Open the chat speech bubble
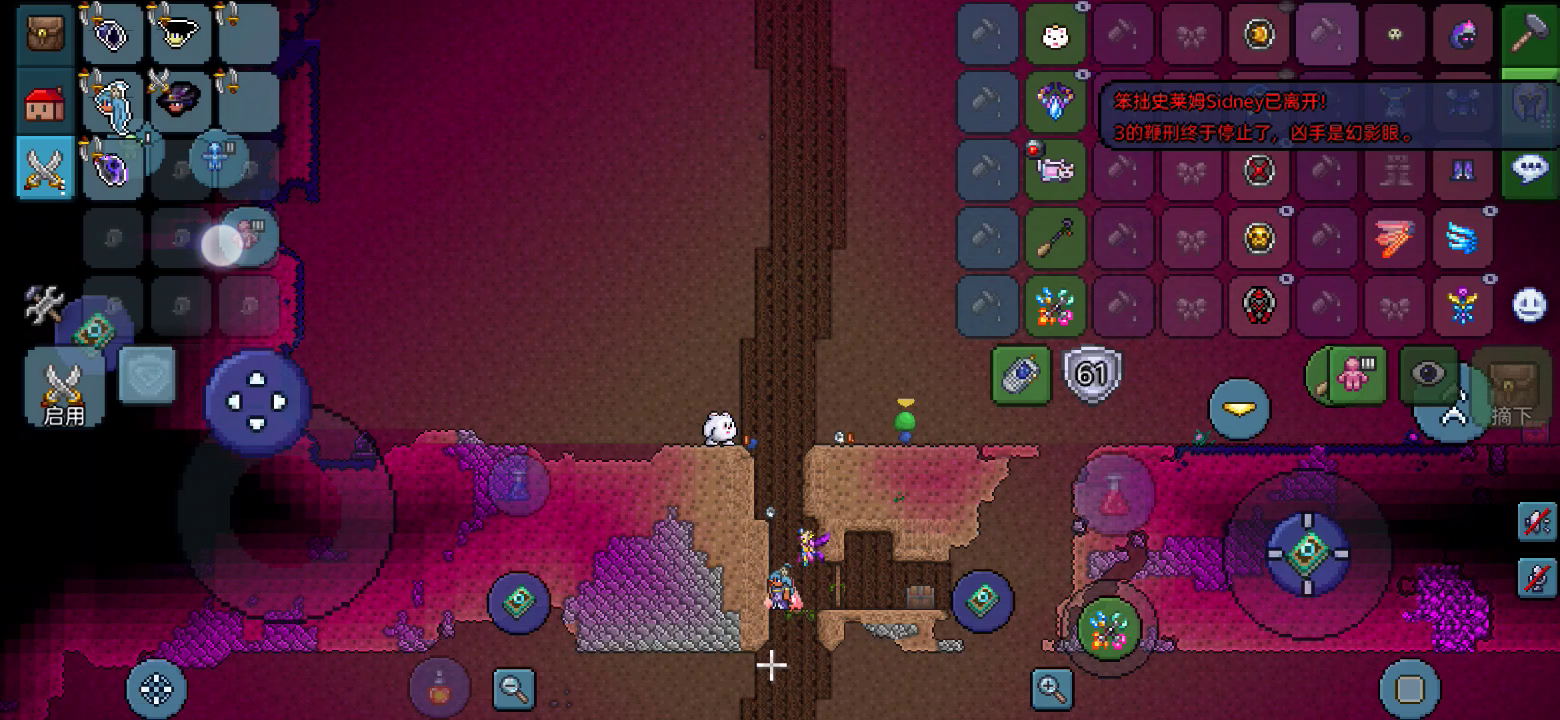This screenshot has width=1560, height=720. 1530,169
